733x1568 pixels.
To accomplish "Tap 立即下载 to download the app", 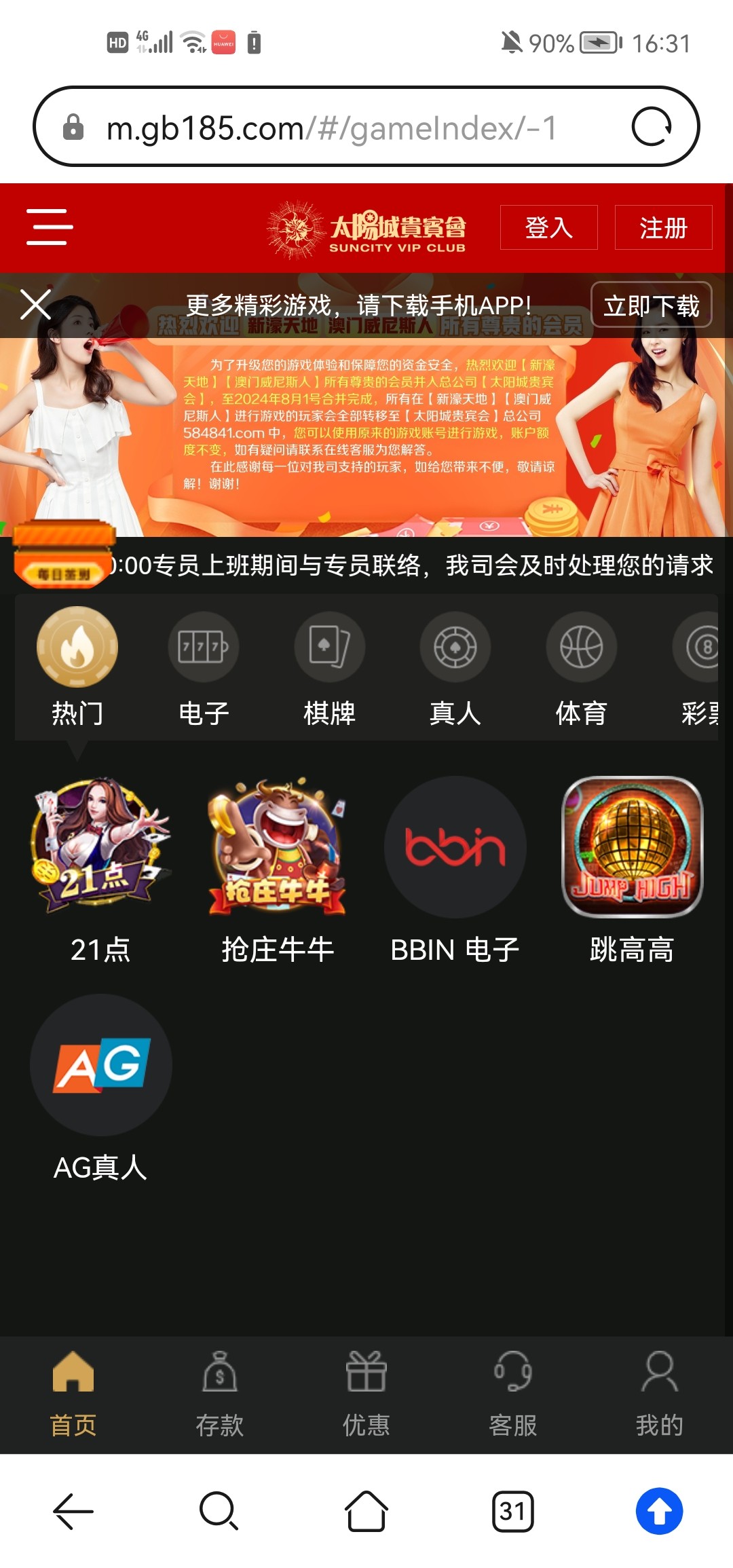I will click(651, 305).
